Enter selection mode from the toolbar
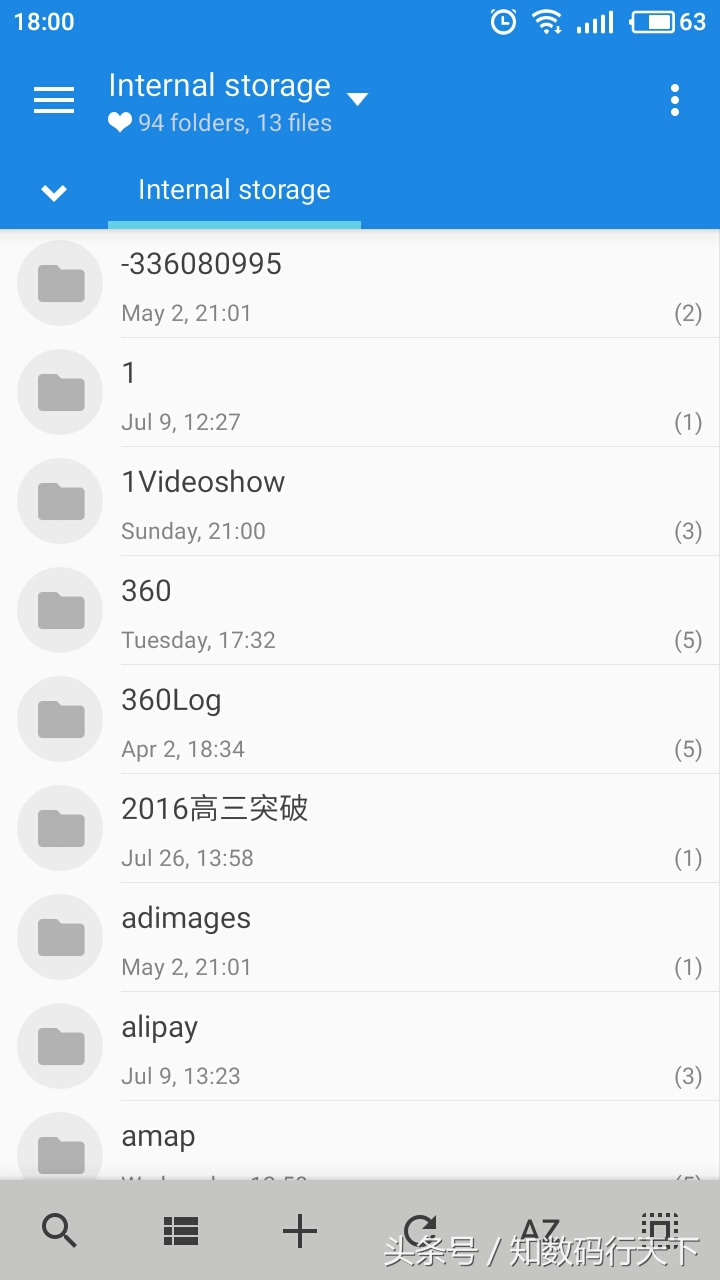The image size is (720, 1280). (x=659, y=1229)
